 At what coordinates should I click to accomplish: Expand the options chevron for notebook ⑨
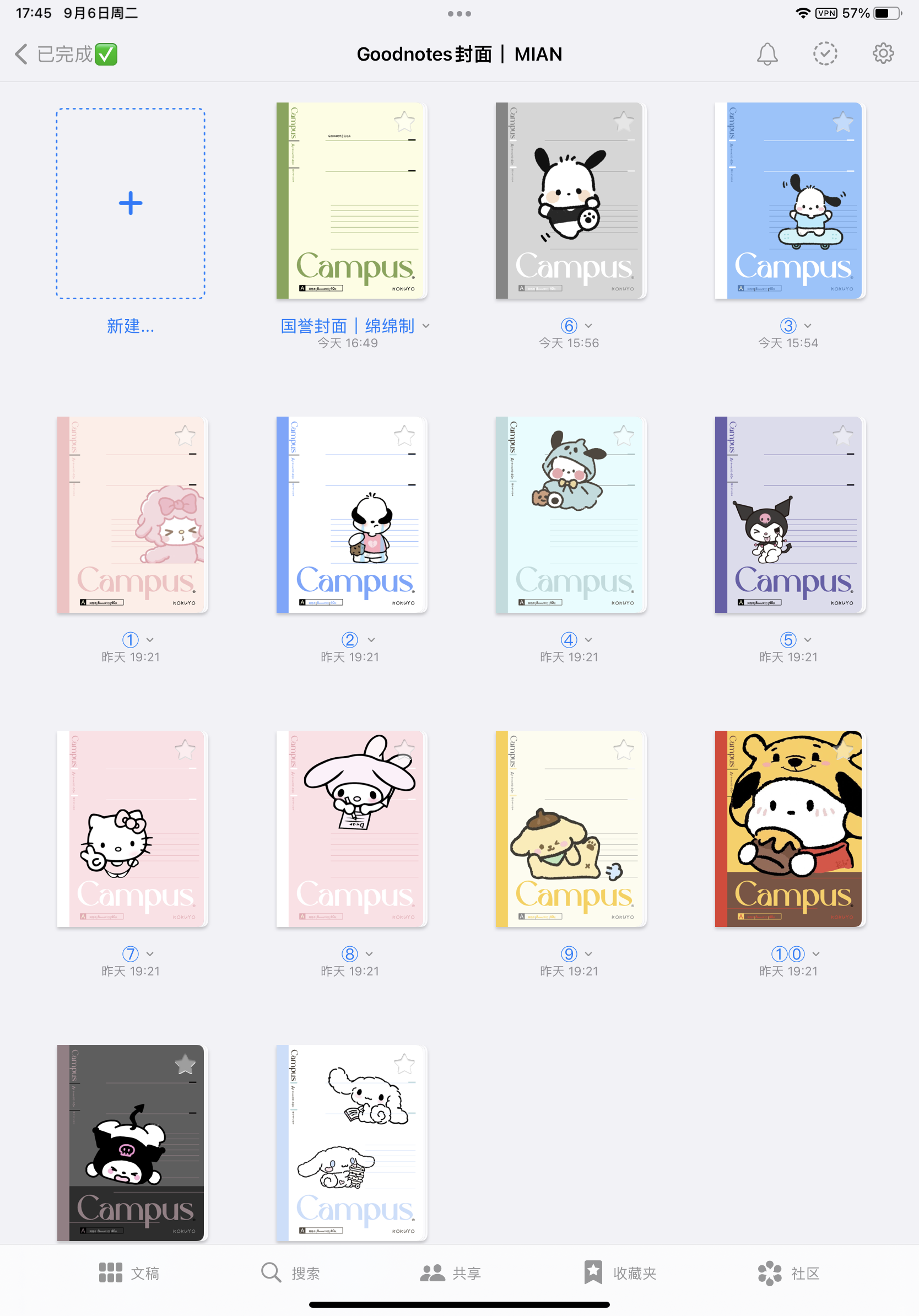[x=588, y=954]
